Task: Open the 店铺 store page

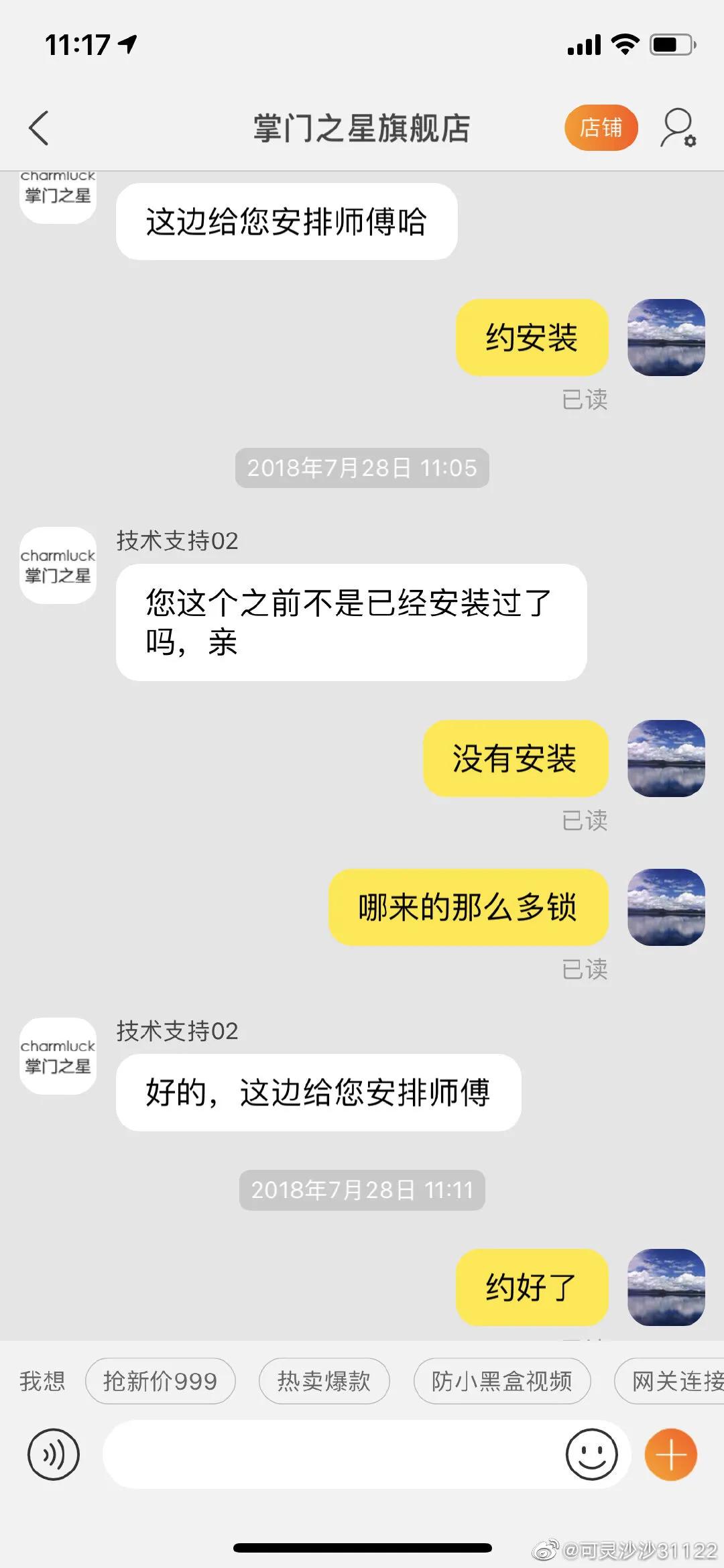Action: coord(601,127)
